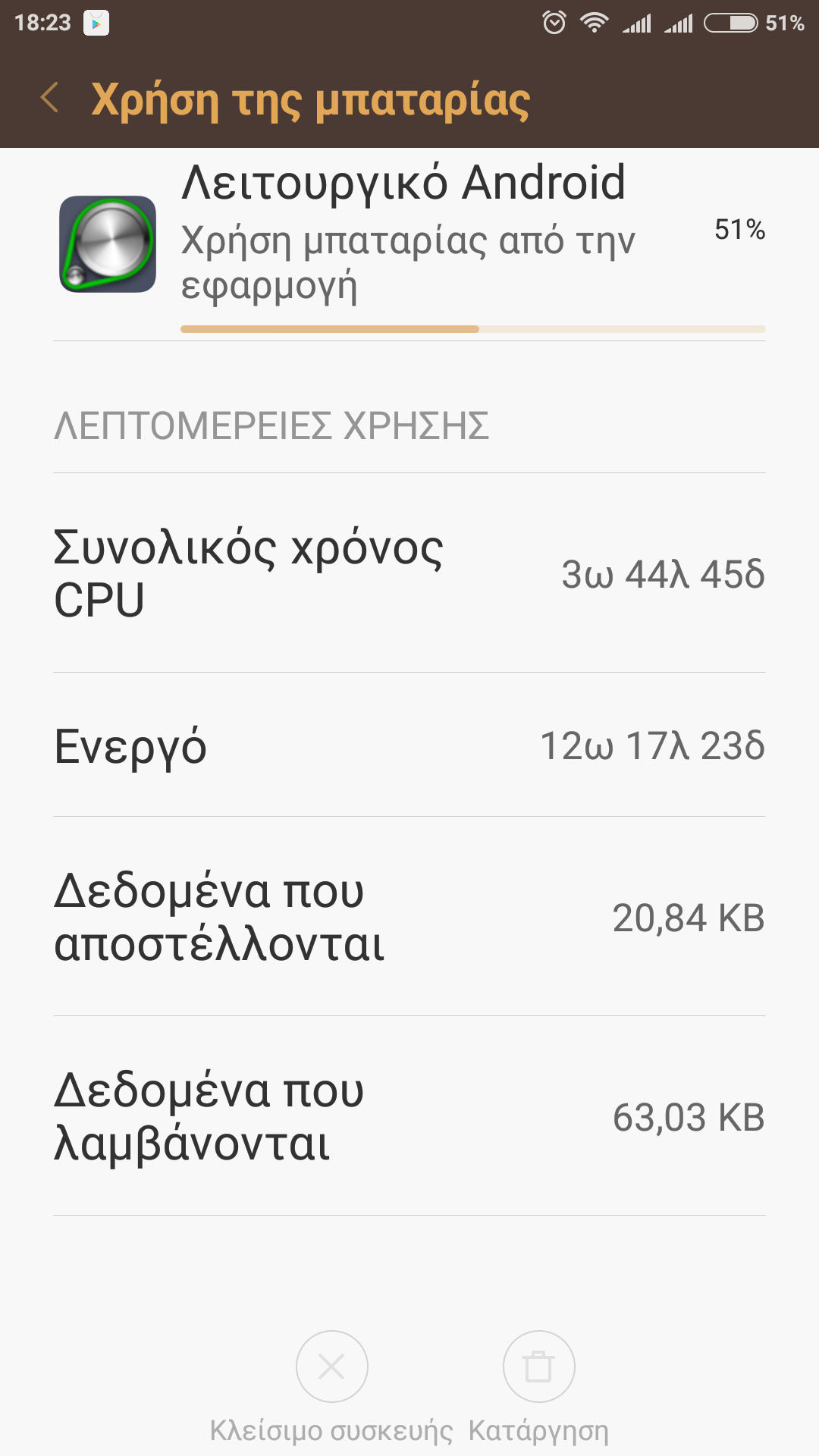Tap the Κλείσιμο συσκευής button

coord(331,1367)
